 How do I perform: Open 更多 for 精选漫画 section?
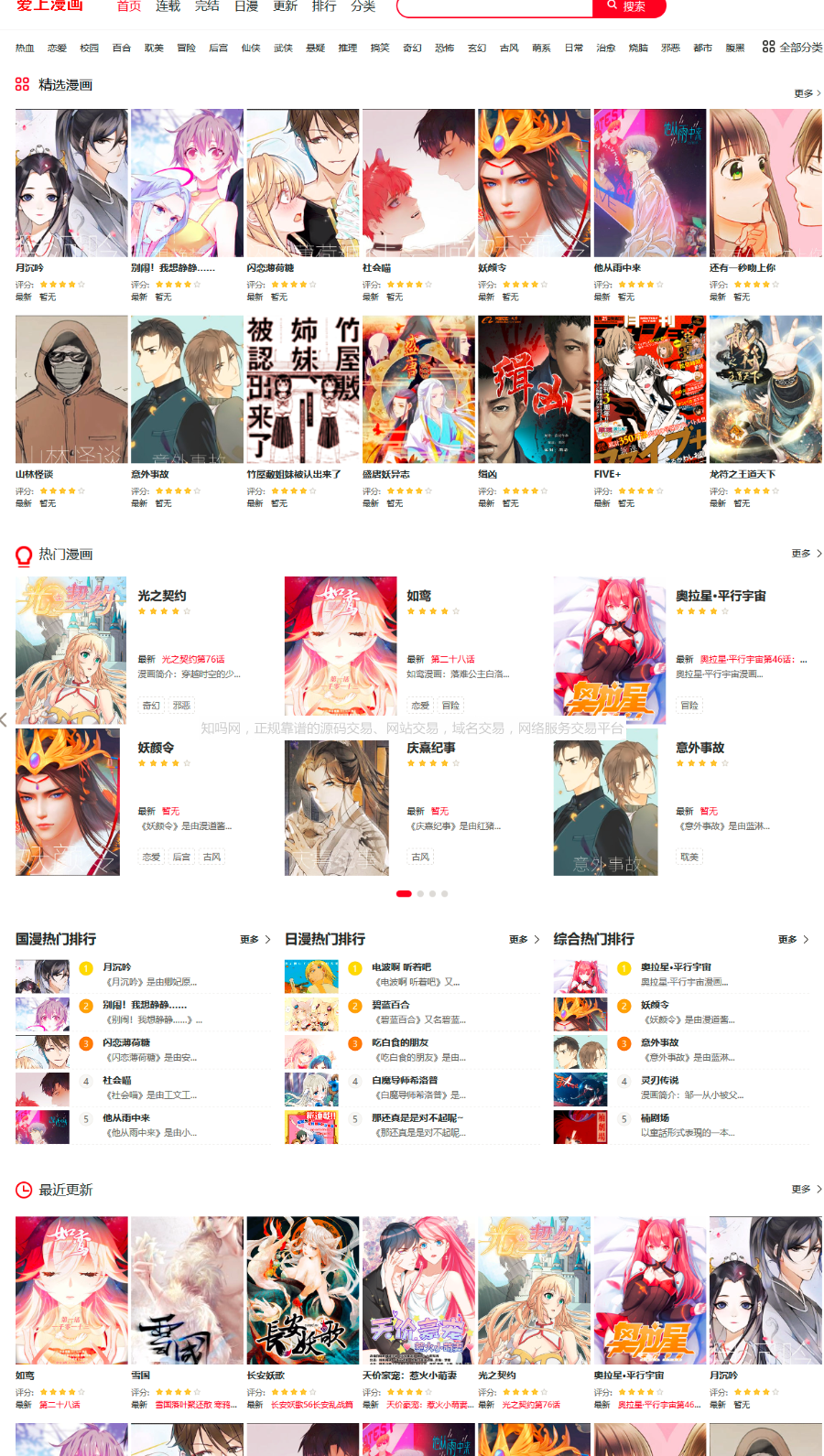tap(807, 93)
